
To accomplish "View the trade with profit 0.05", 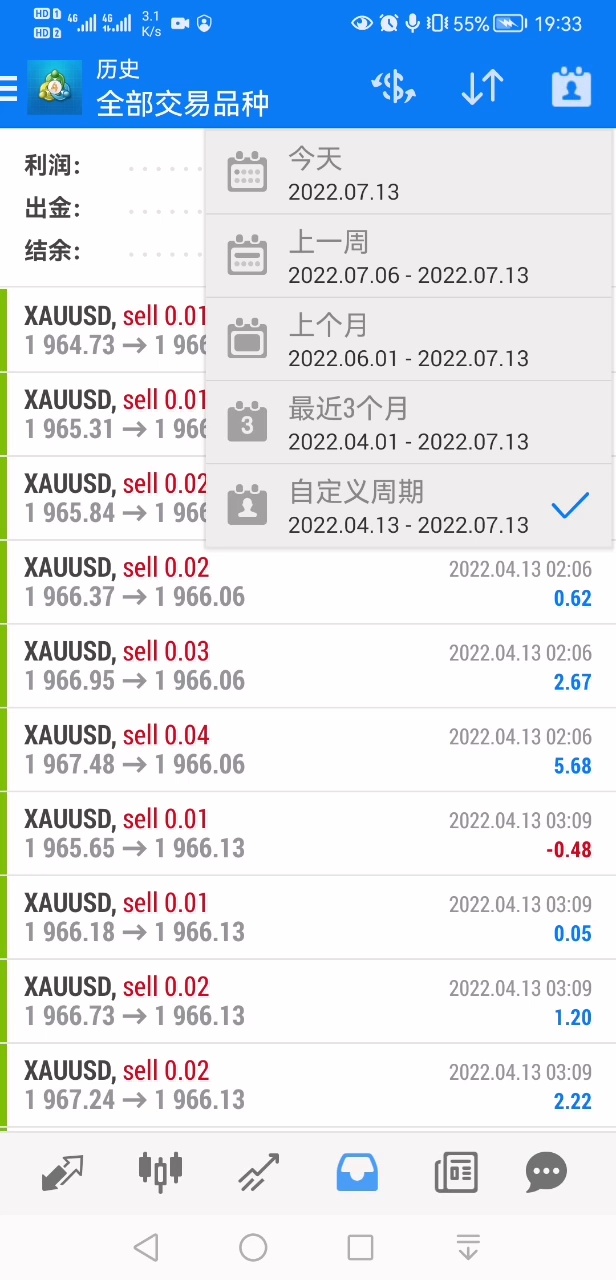I will click(308, 918).
